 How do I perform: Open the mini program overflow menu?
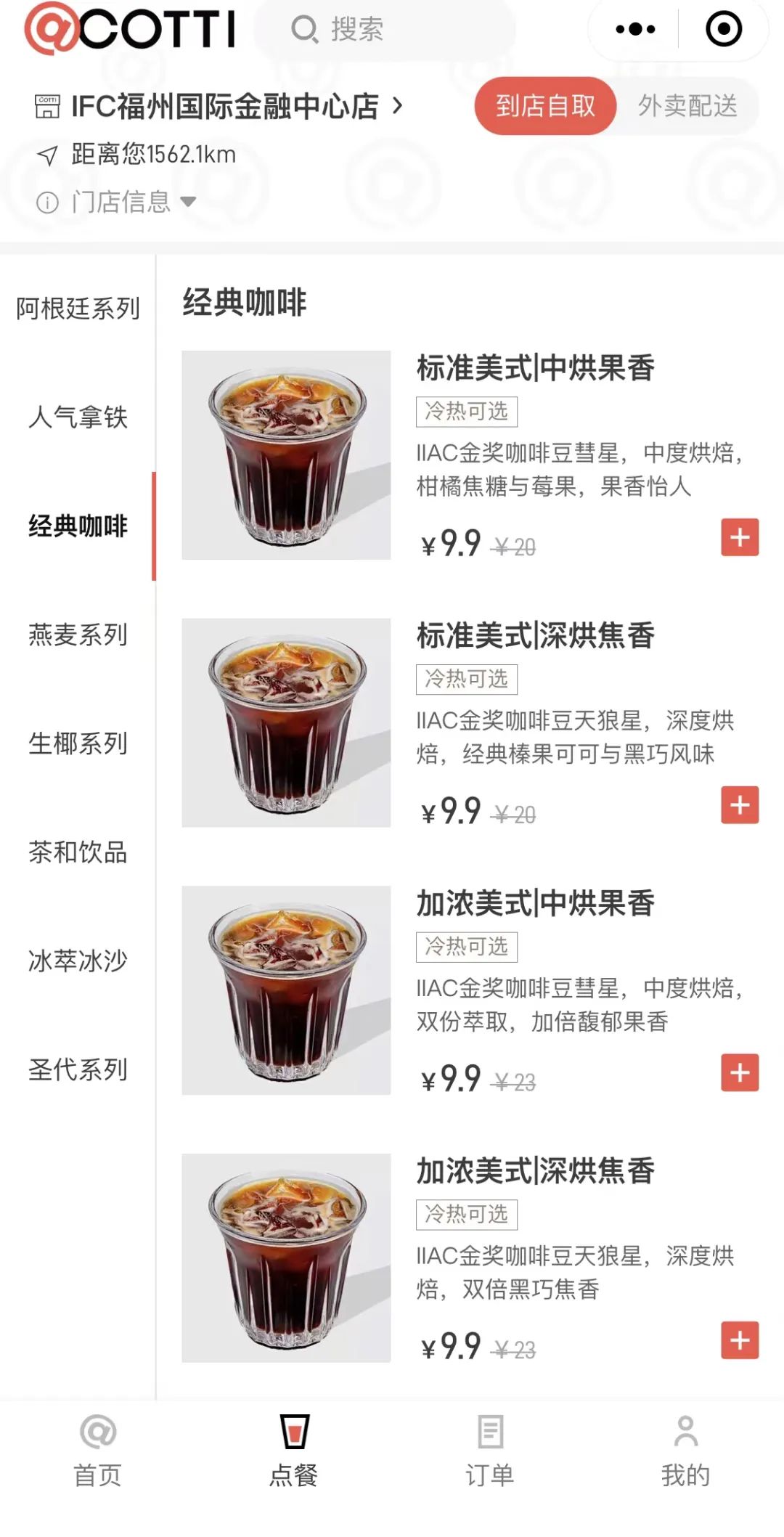point(635,30)
